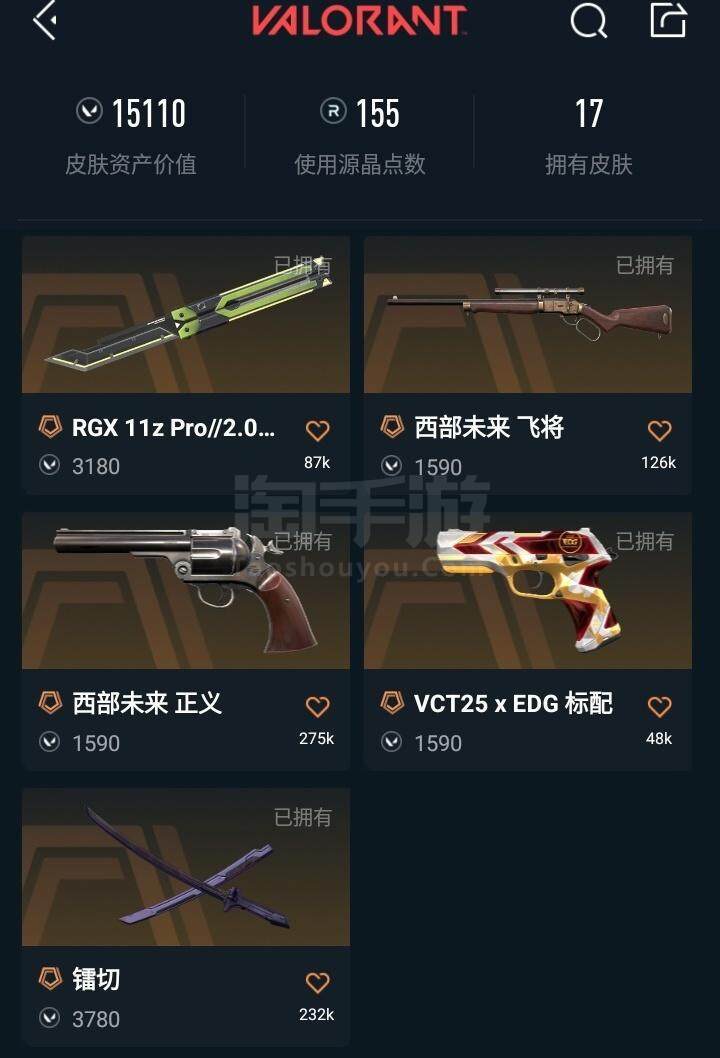Screen dimensions: 720x1058
Task: Like the 镭切 skin
Action: pyautogui.click(x=317, y=983)
